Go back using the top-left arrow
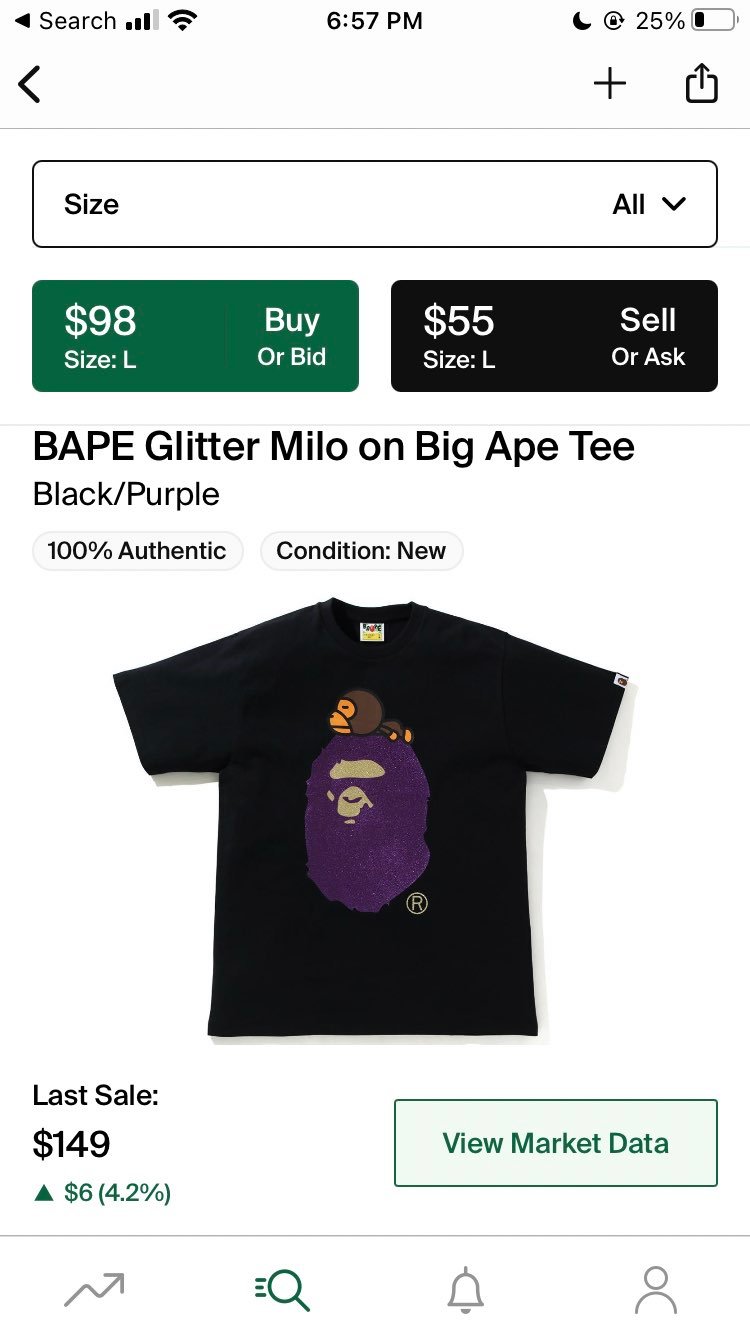The height and width of the screenshot is (1334, 750). tap(30, 84)
